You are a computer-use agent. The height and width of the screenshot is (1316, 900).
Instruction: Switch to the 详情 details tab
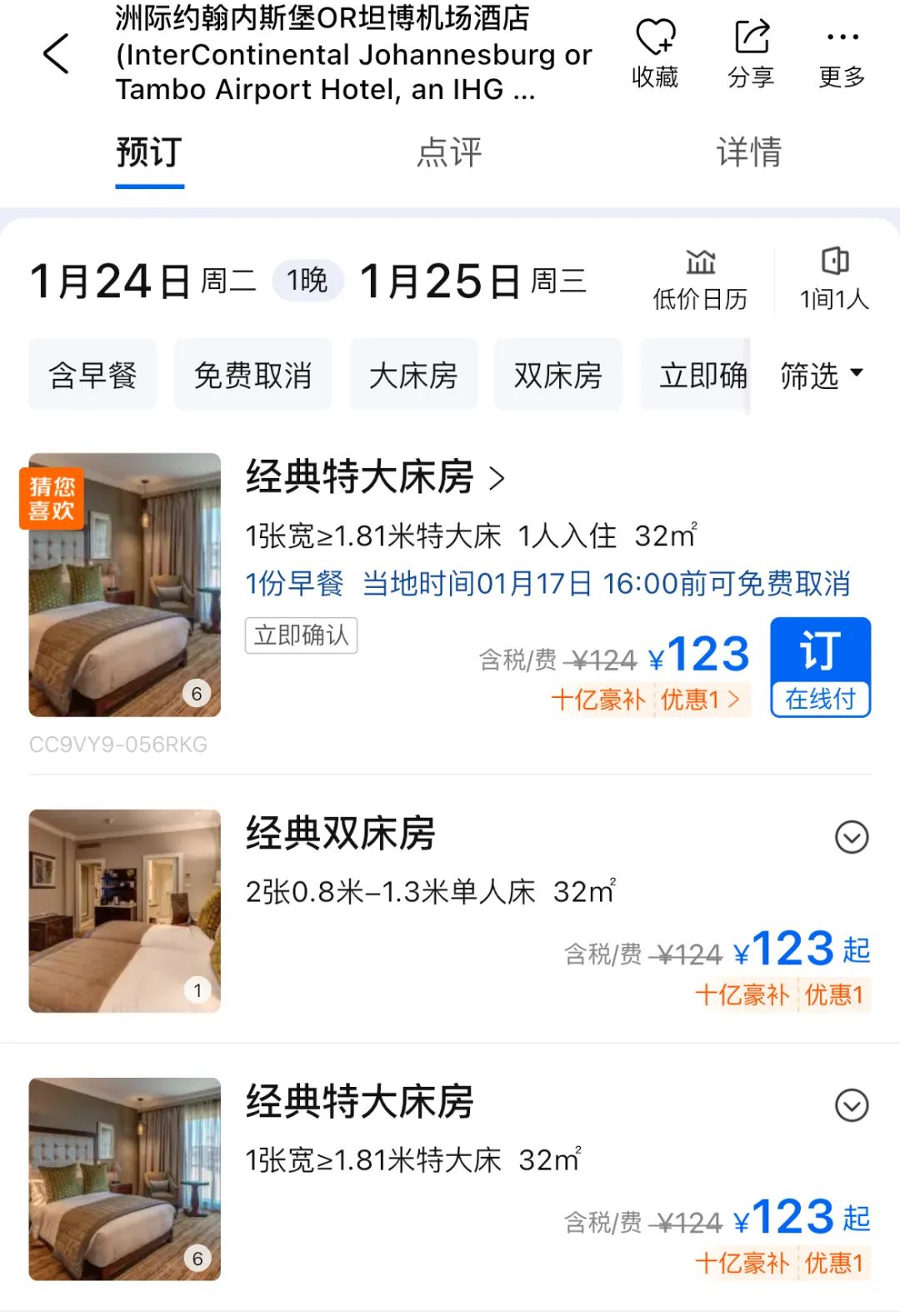pos(748,152)
